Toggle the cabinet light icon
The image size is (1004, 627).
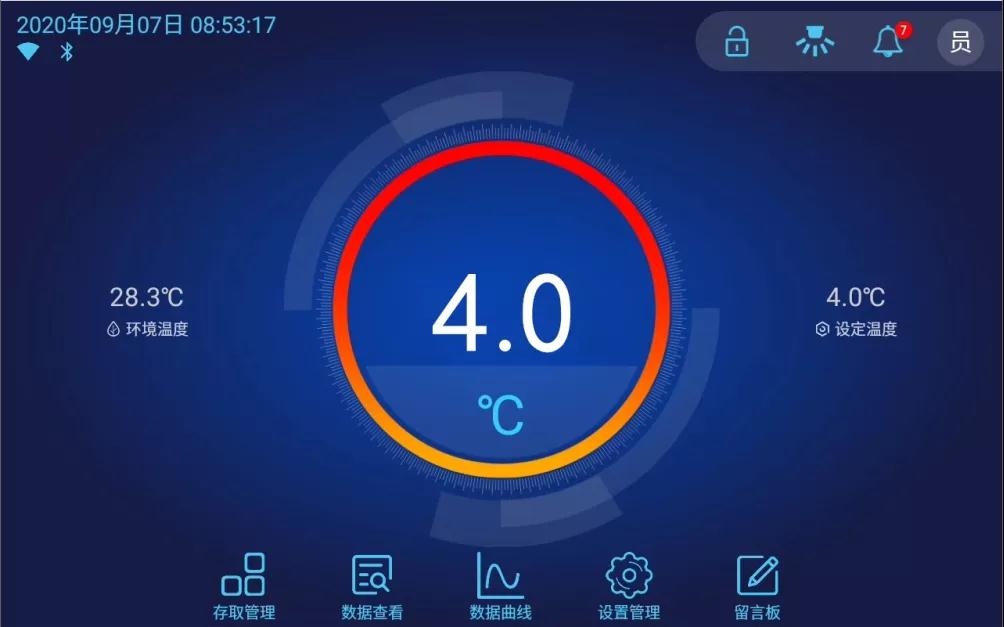coord(814,42)
